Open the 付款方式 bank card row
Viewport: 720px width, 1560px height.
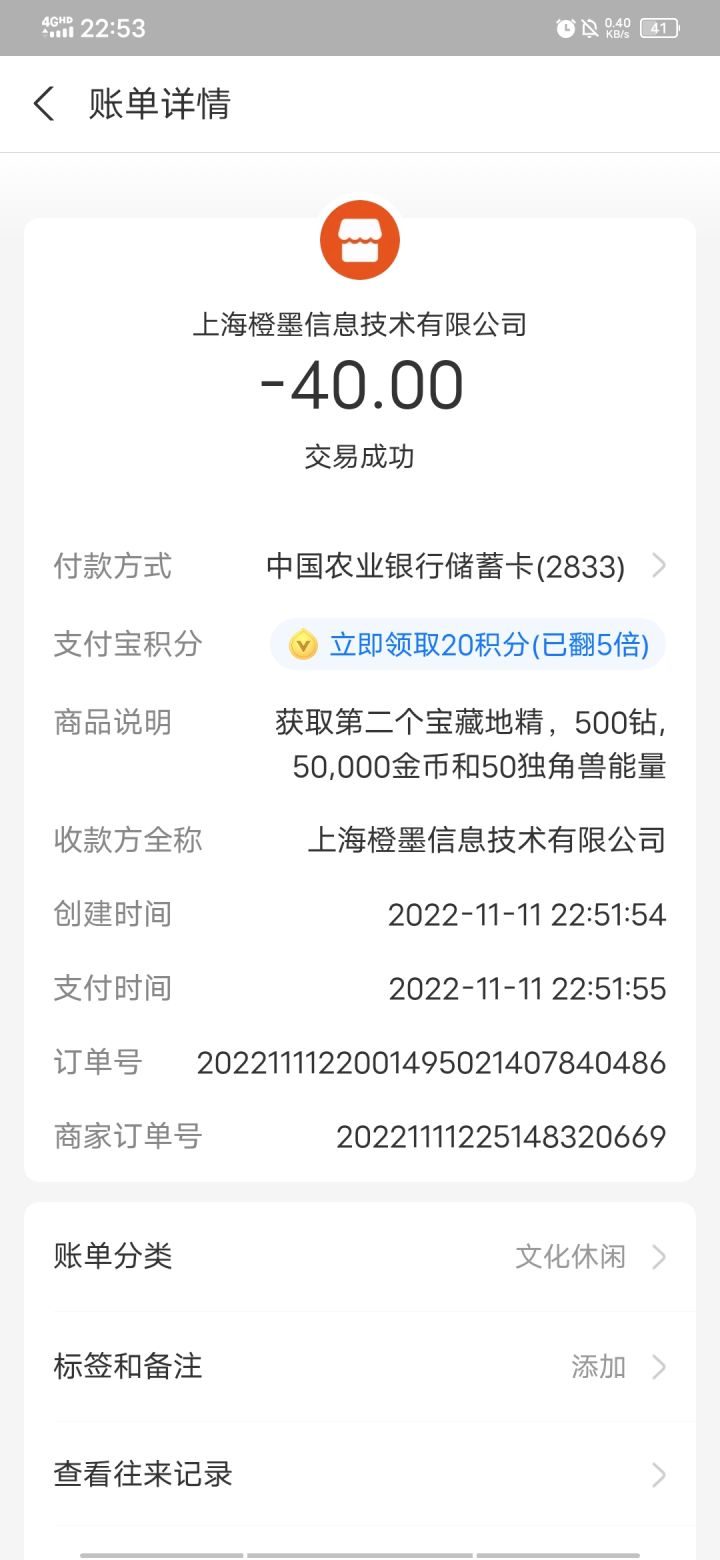click(x=360, y=567)
